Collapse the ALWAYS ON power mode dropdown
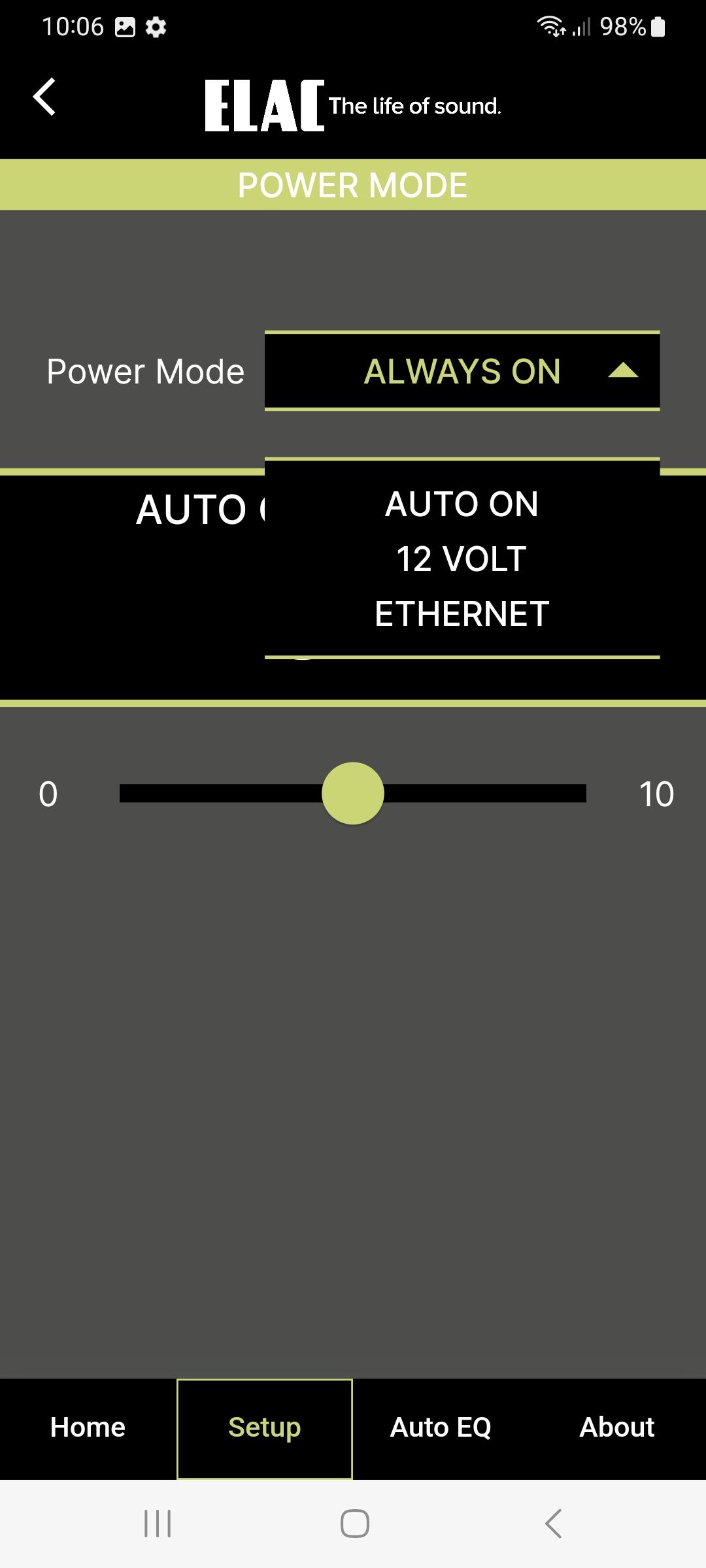The image size is (706, 1568). 622,371
